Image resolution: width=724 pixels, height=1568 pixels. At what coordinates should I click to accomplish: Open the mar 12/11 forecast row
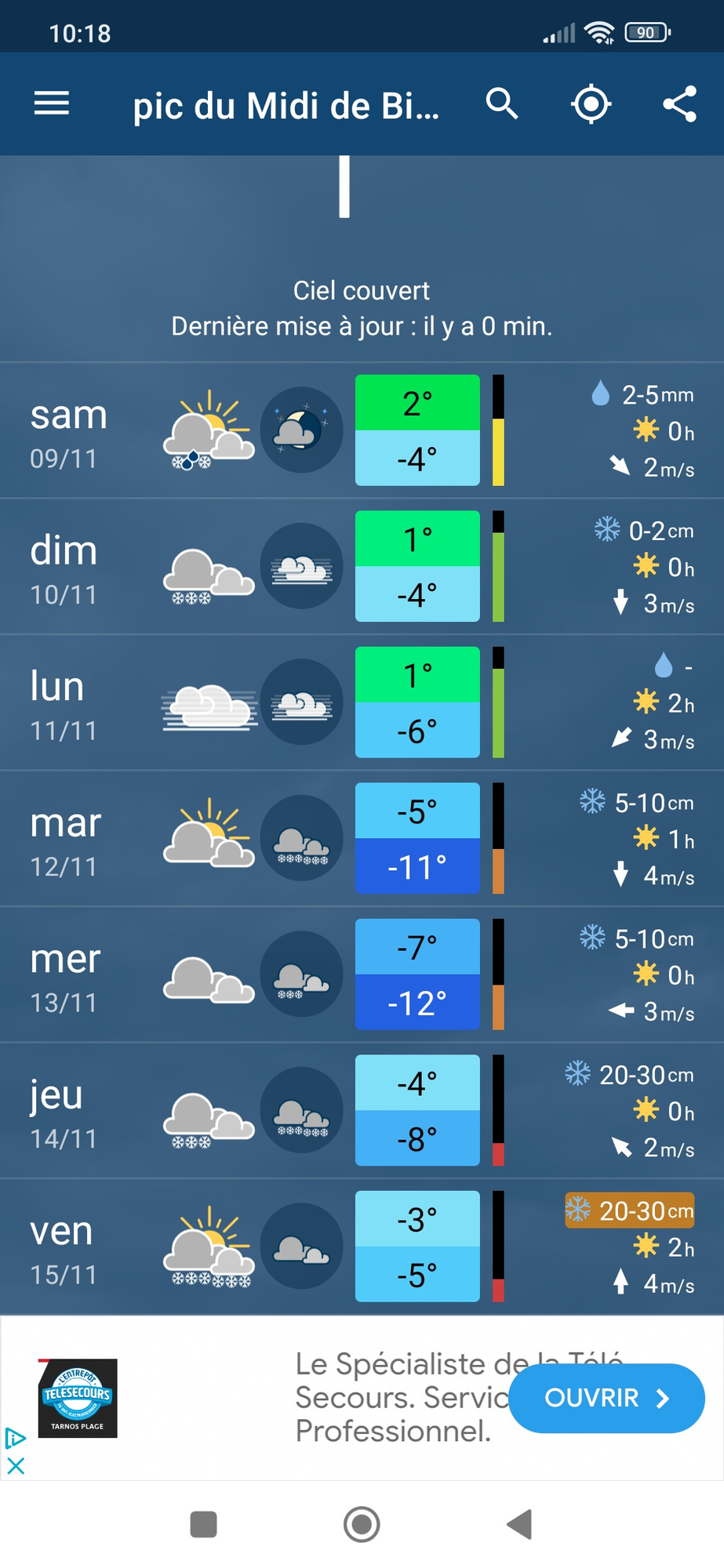362,839
